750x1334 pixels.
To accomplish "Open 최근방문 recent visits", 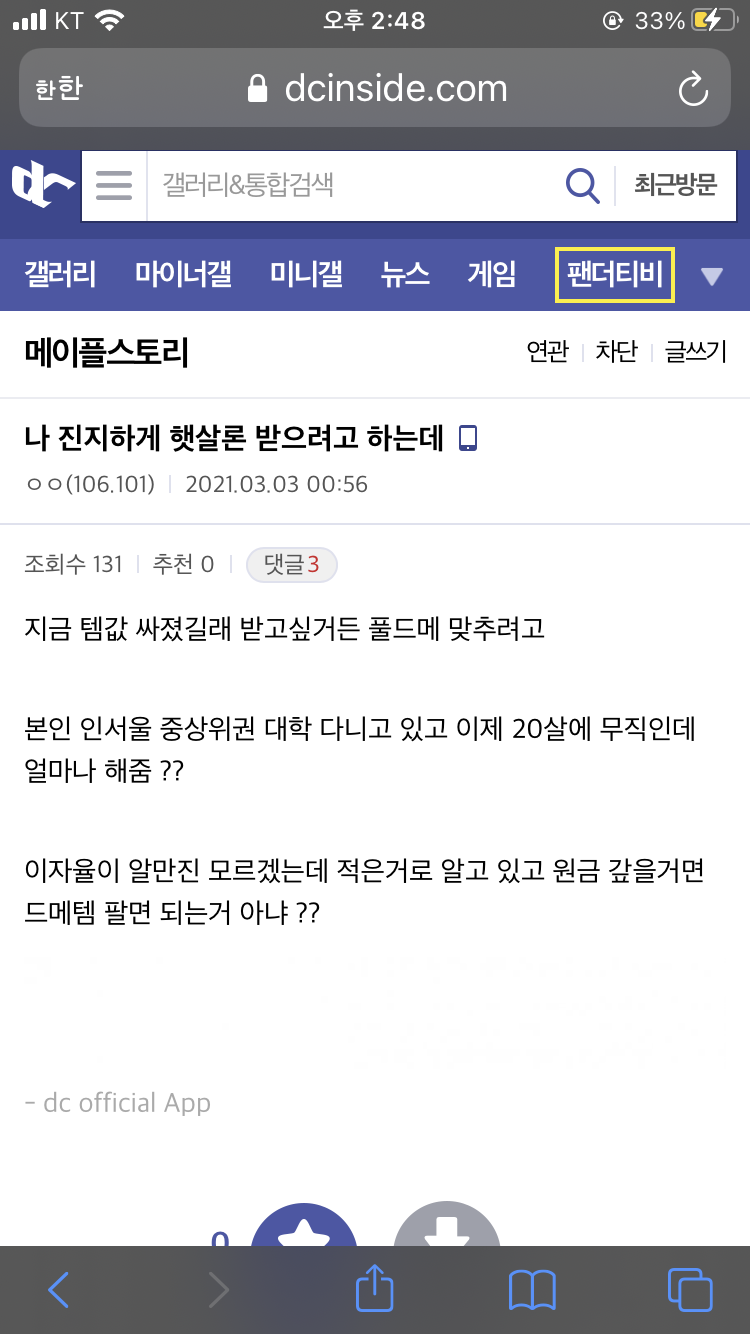I will click(x=675, y=185).
